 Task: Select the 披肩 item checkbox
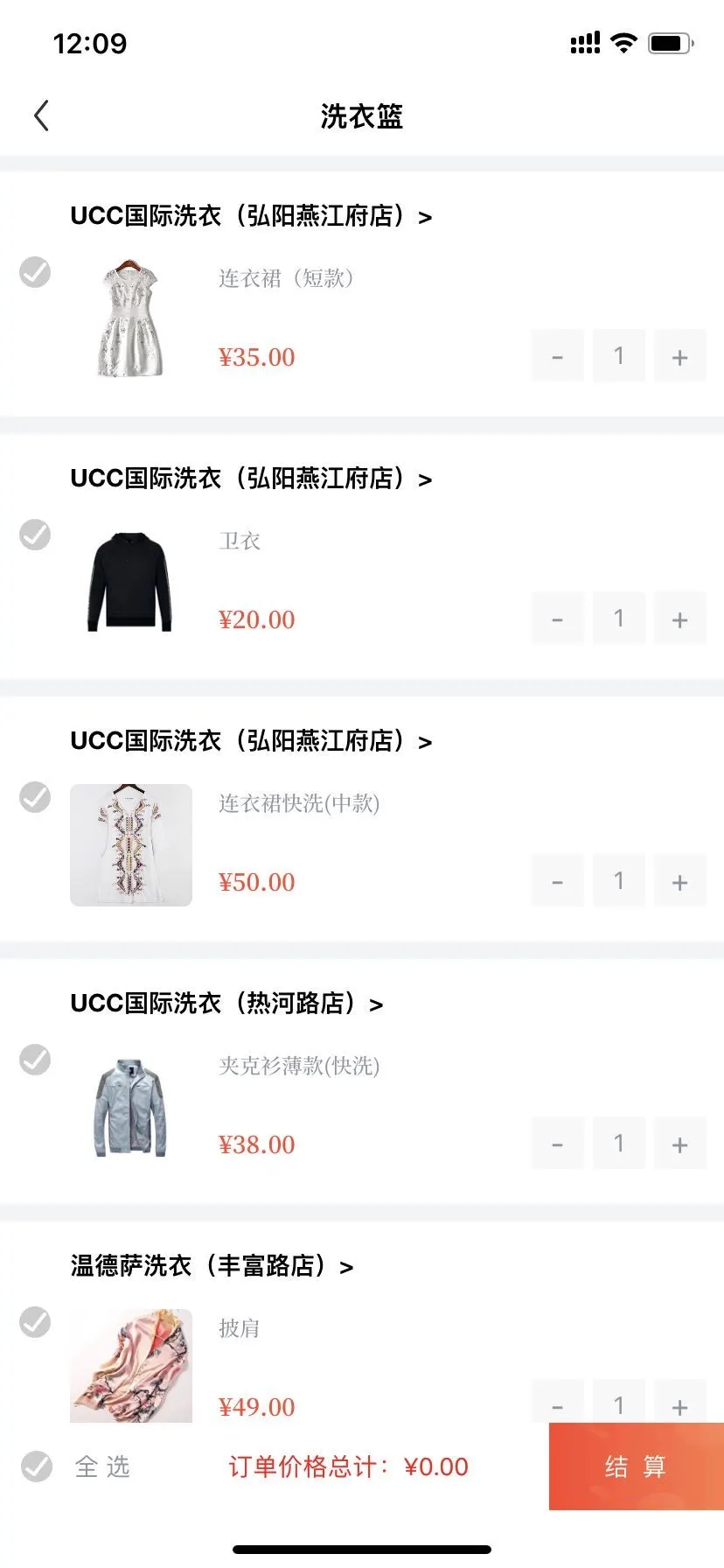[x=35, y=1322]
